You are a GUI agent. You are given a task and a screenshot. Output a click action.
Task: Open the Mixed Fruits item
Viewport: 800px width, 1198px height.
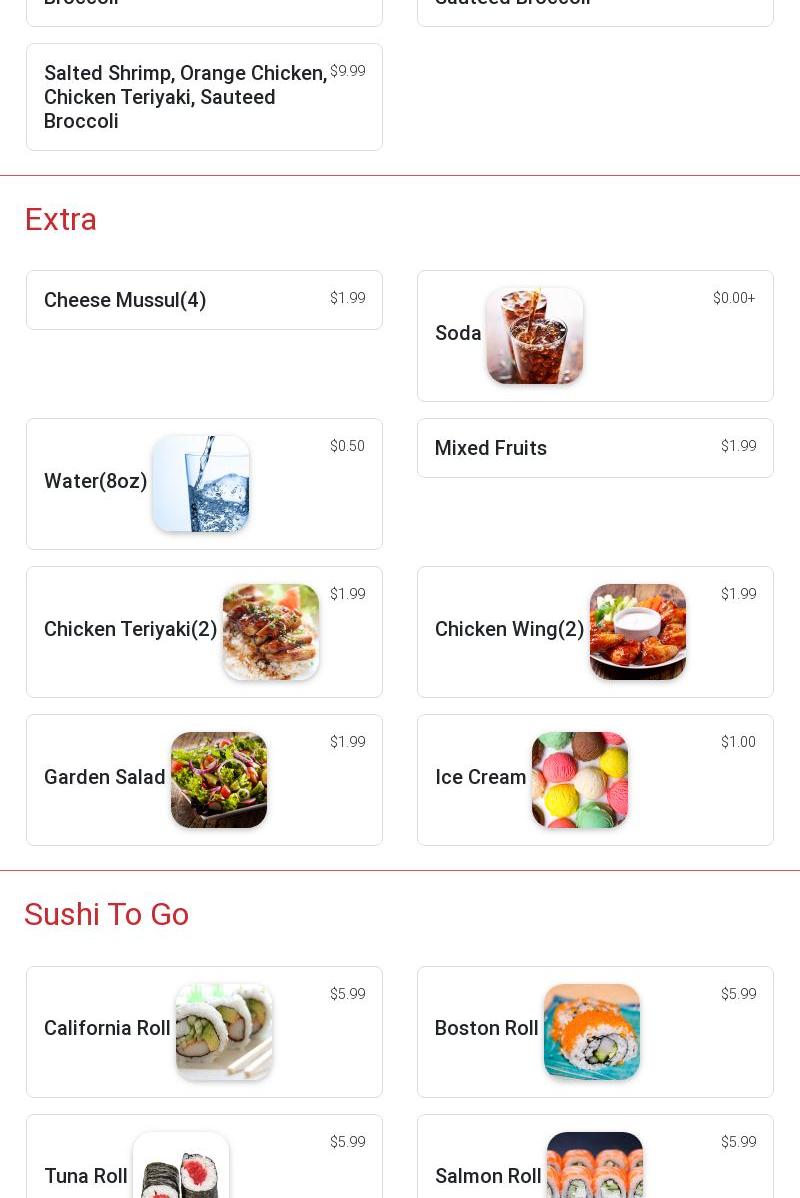click(x=595, y=448)
